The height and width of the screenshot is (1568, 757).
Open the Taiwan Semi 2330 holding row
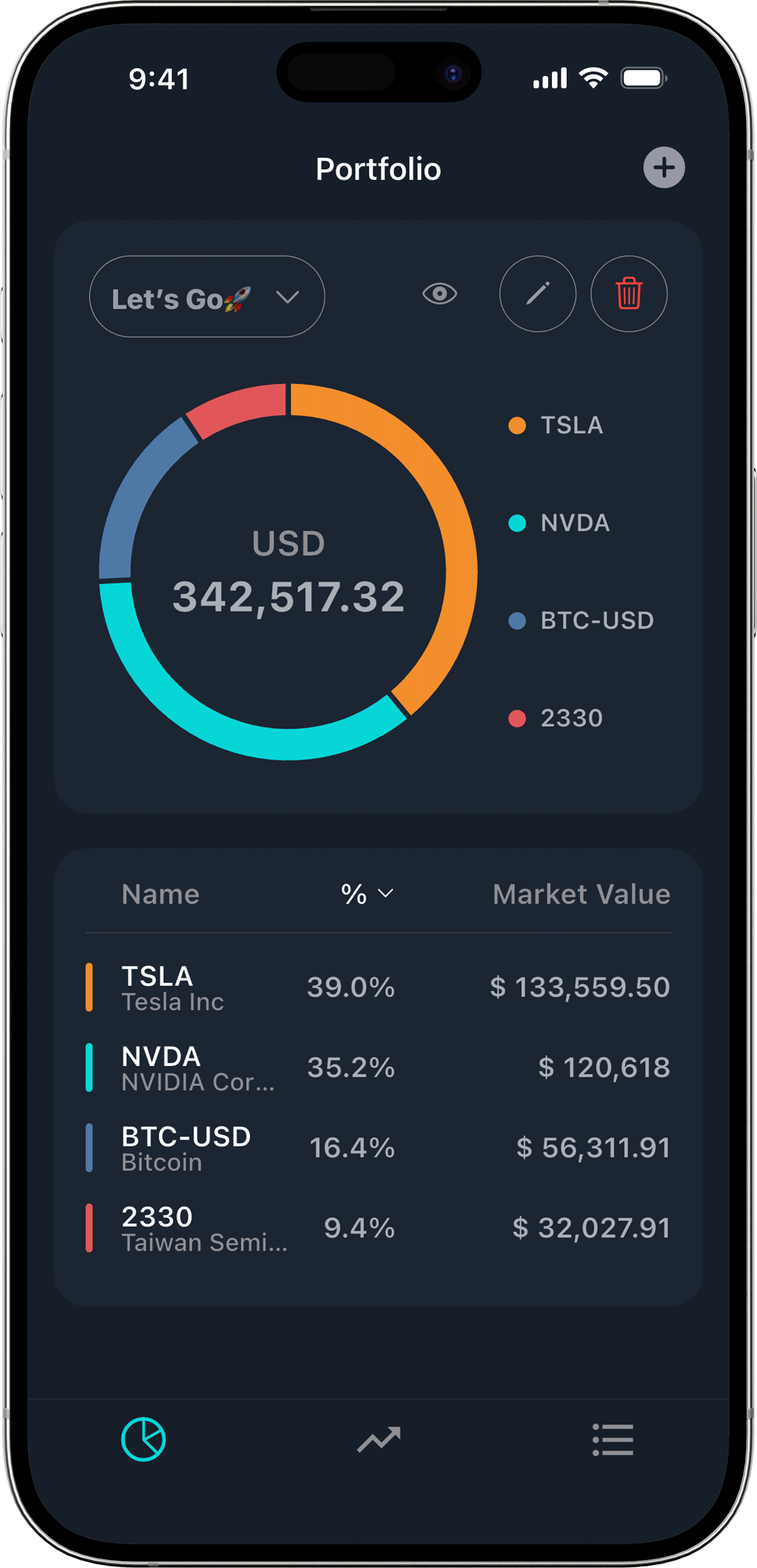coord(378,1228)
